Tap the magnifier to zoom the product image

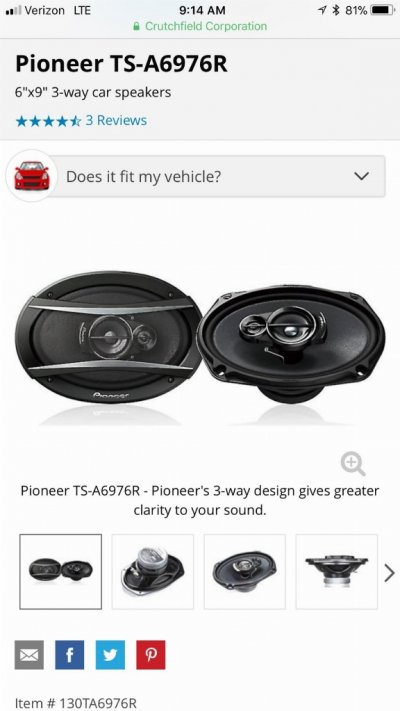click(x=353, y=464)
